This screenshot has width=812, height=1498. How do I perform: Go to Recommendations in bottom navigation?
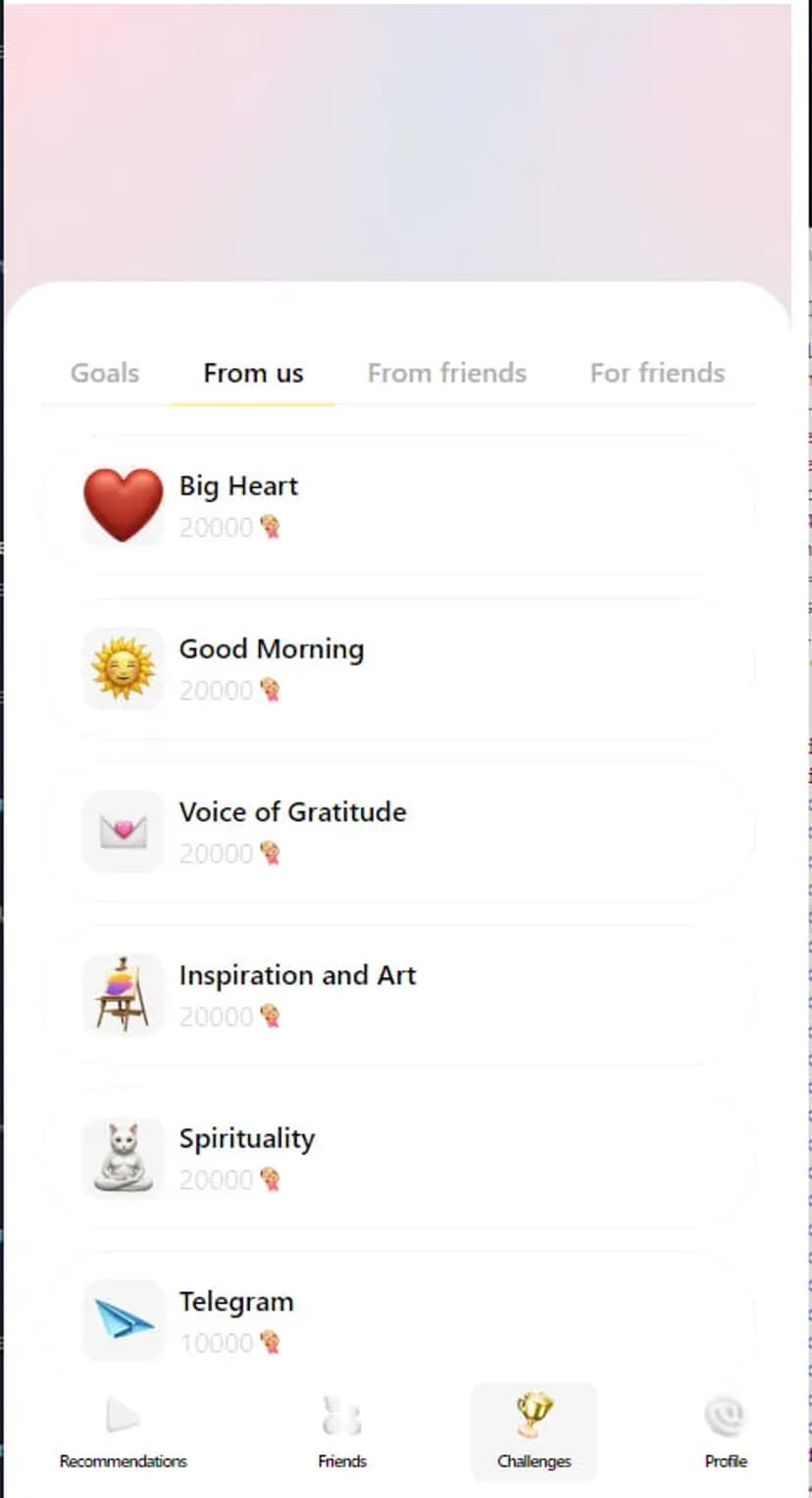click(x=123, y=1432)
